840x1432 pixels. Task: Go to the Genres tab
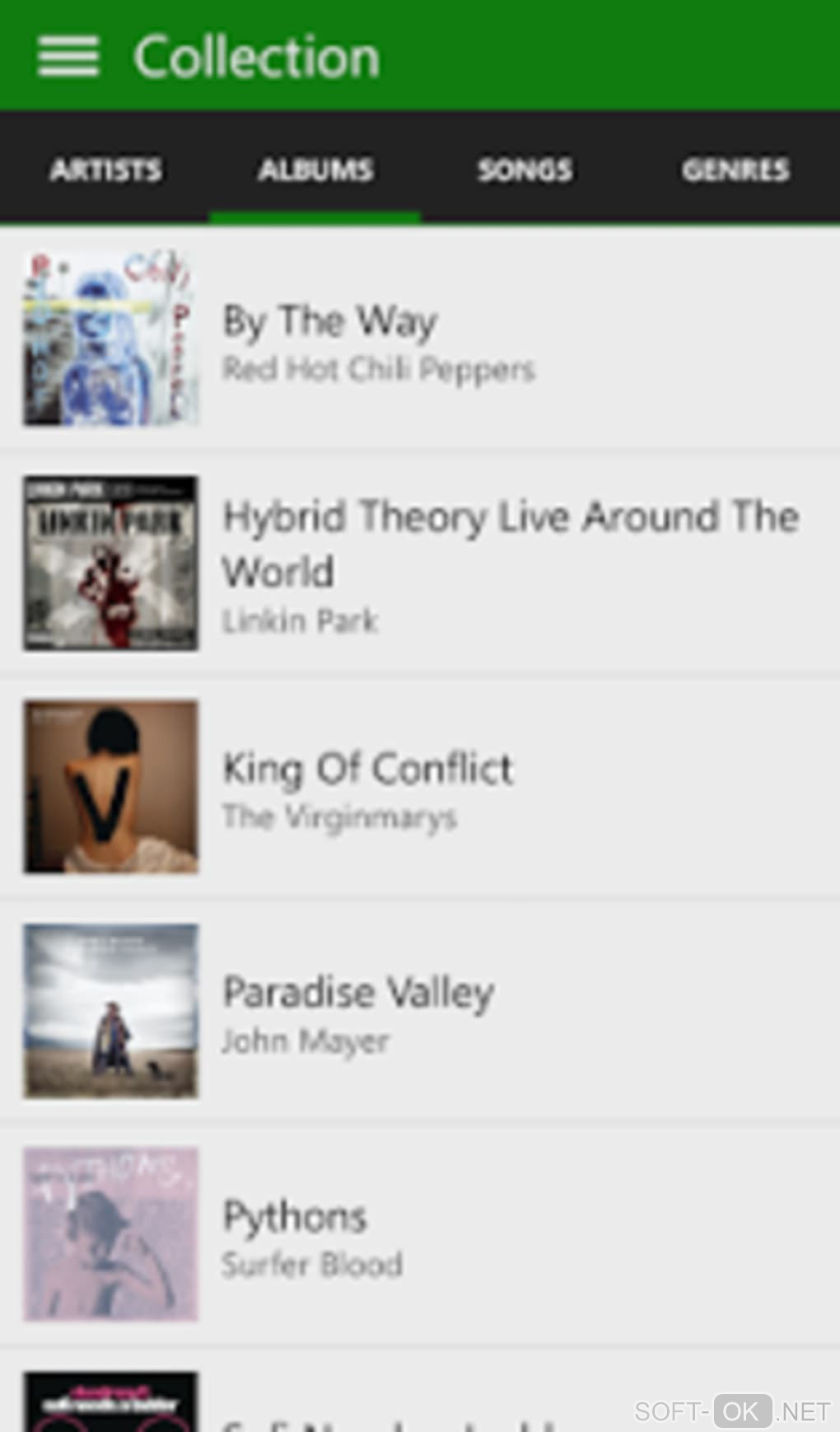click(x=735, y=170)
